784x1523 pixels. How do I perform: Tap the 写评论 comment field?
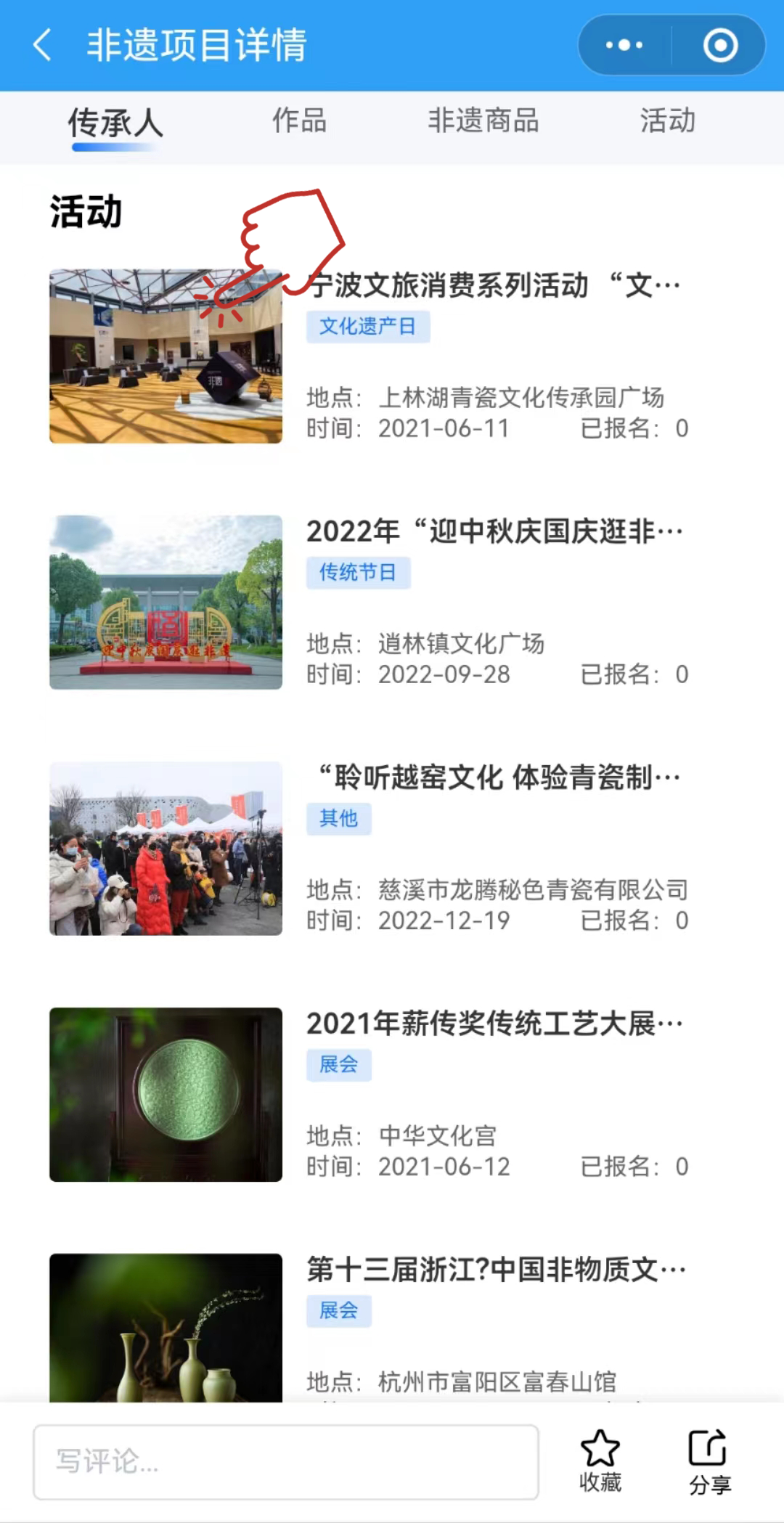[286, 1461]
